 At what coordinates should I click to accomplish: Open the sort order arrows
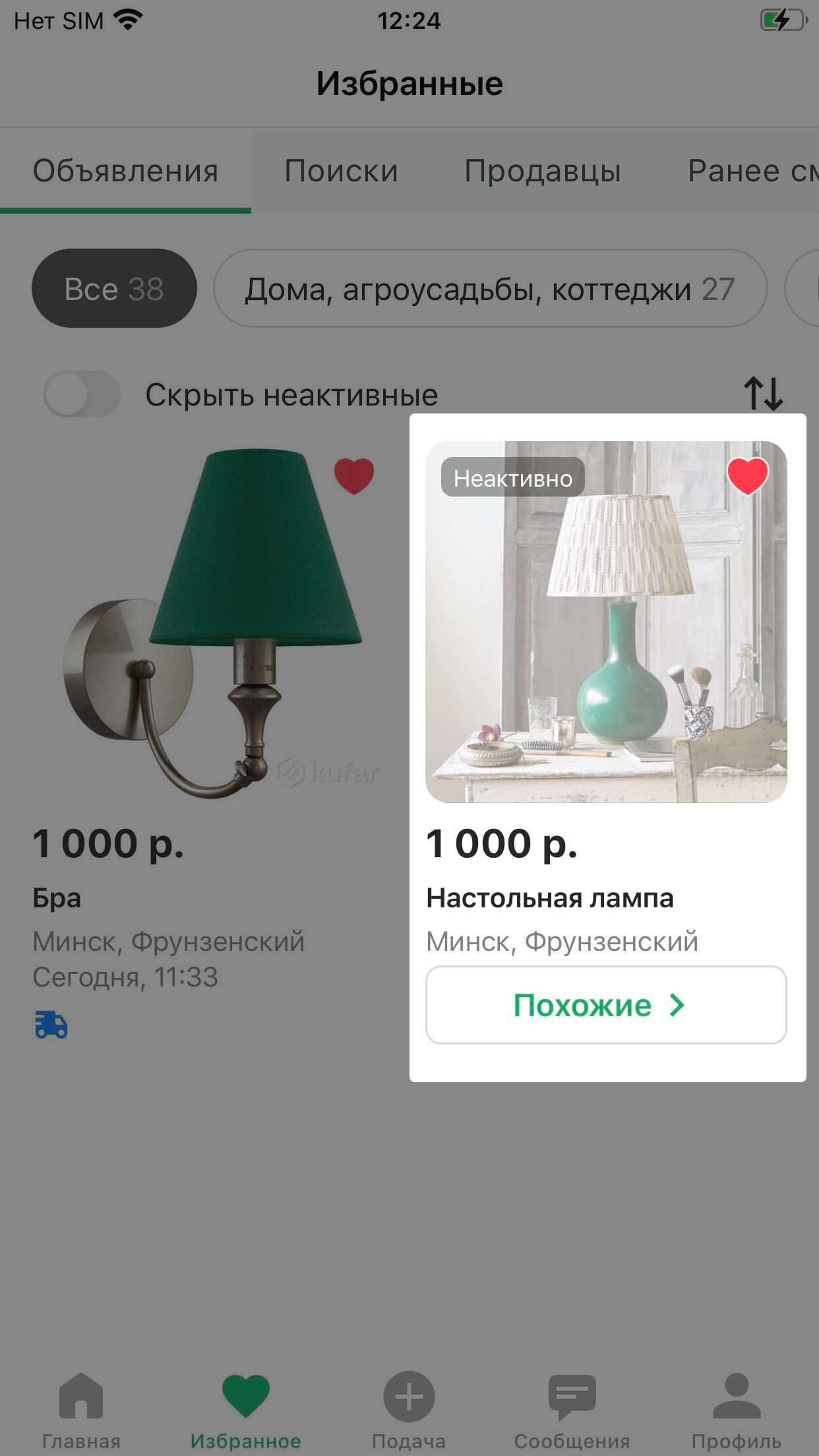tap(763, 394)
